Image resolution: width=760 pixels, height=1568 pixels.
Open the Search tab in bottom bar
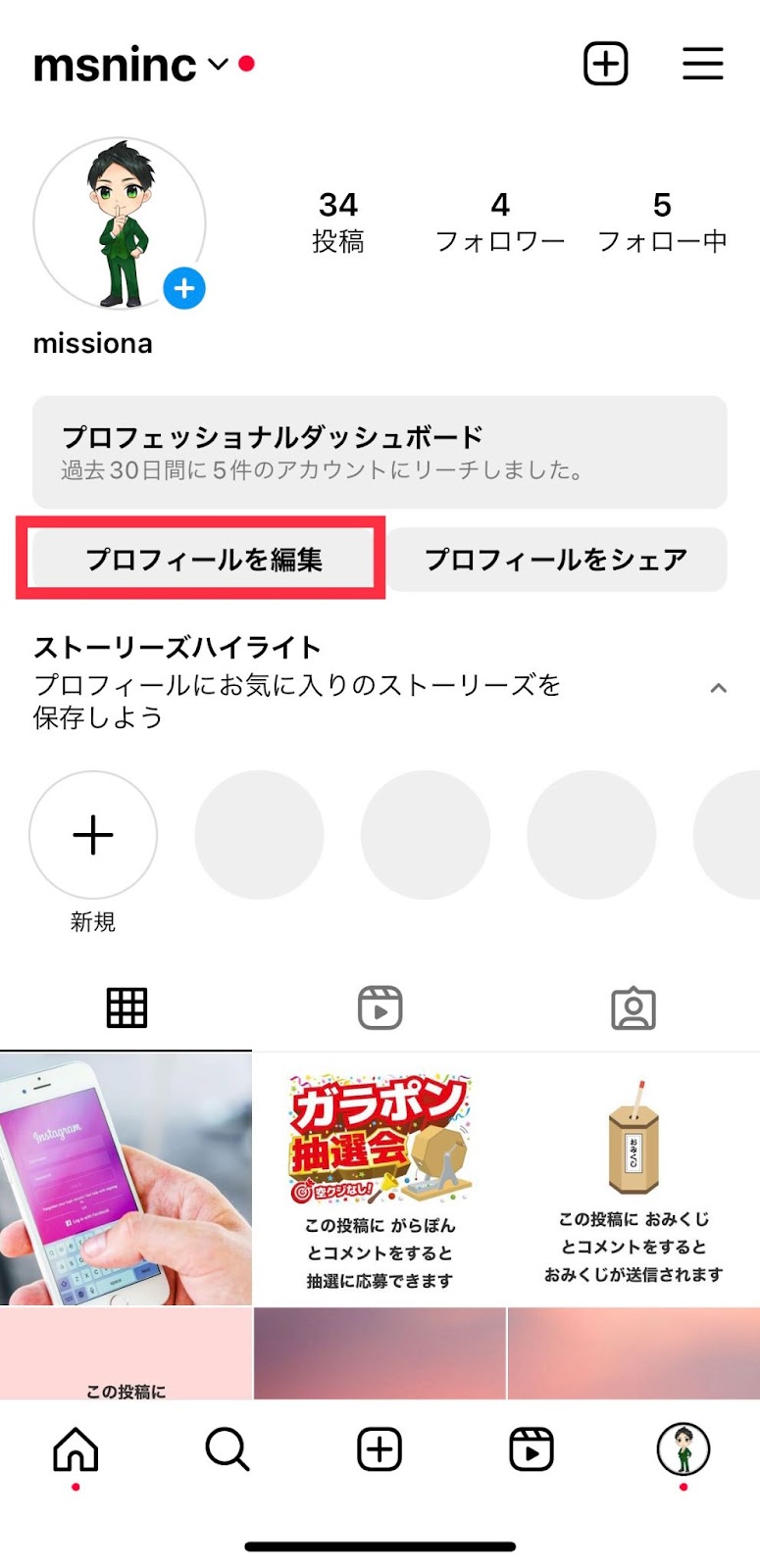(x=228, y=1448)
